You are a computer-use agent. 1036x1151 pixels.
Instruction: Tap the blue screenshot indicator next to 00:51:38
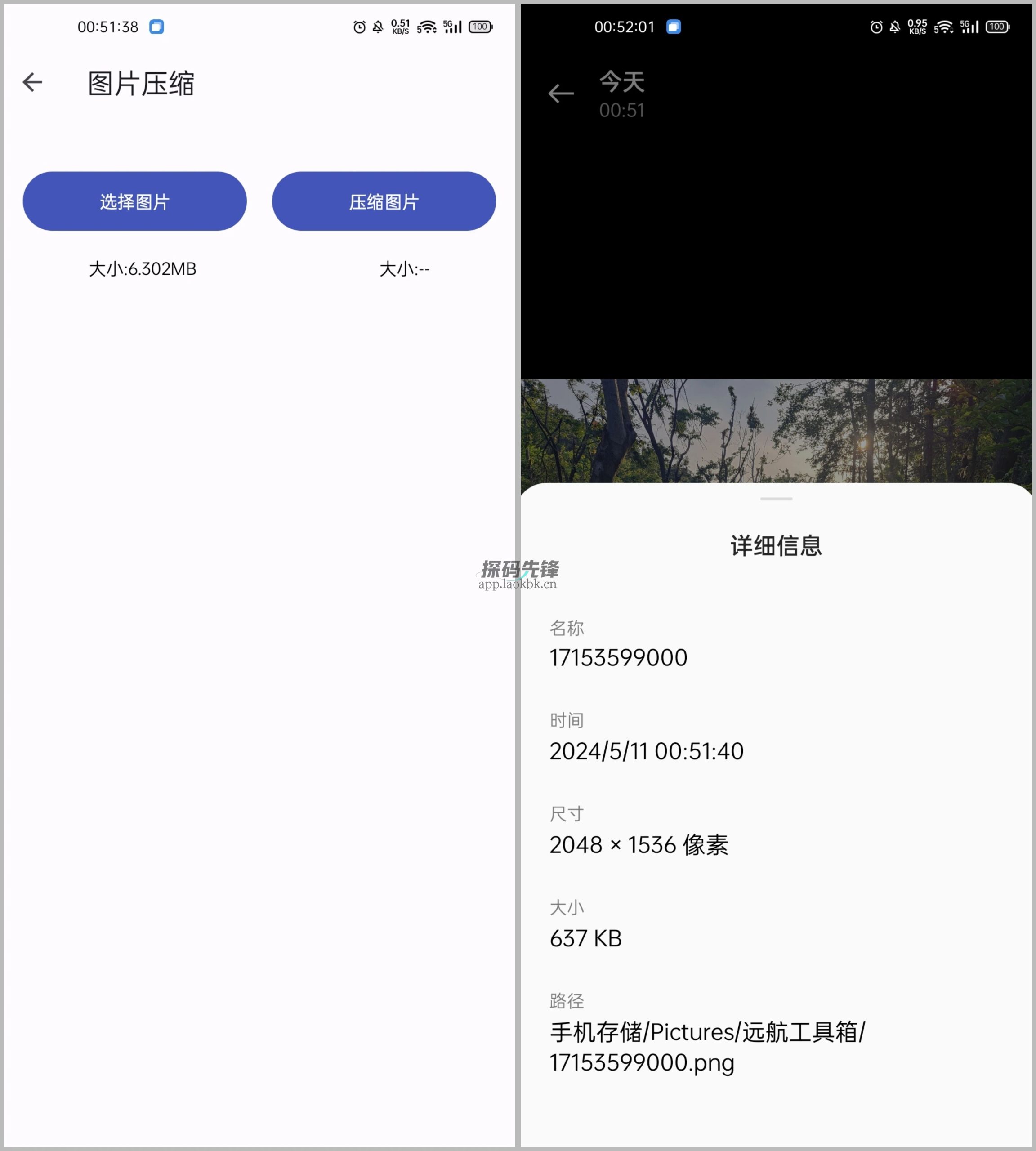click(156, 27)
